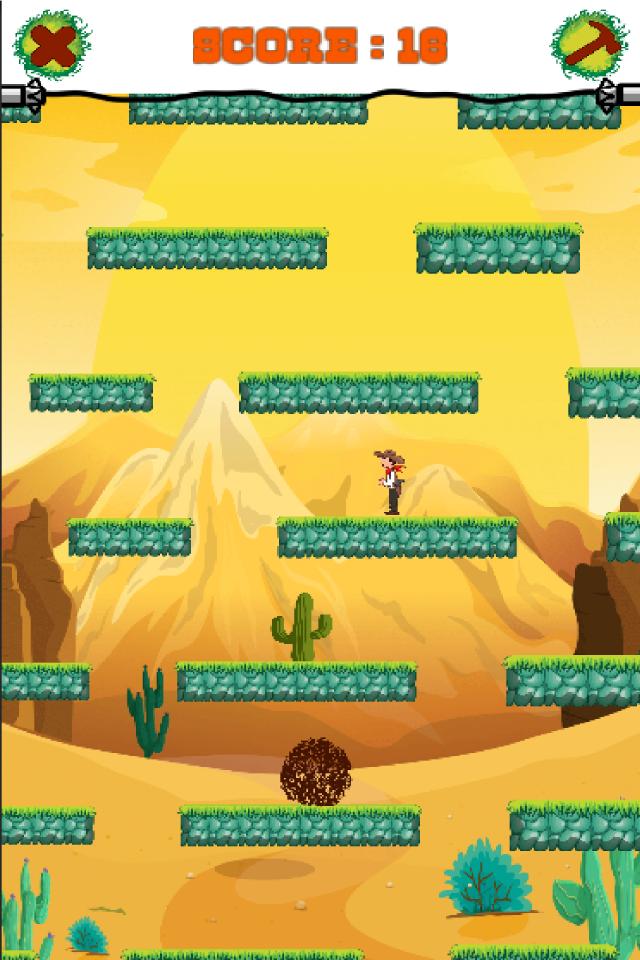Screen dimensions: 640x960
Task: Tap the hammer icon button
Action: click(589, 44)
